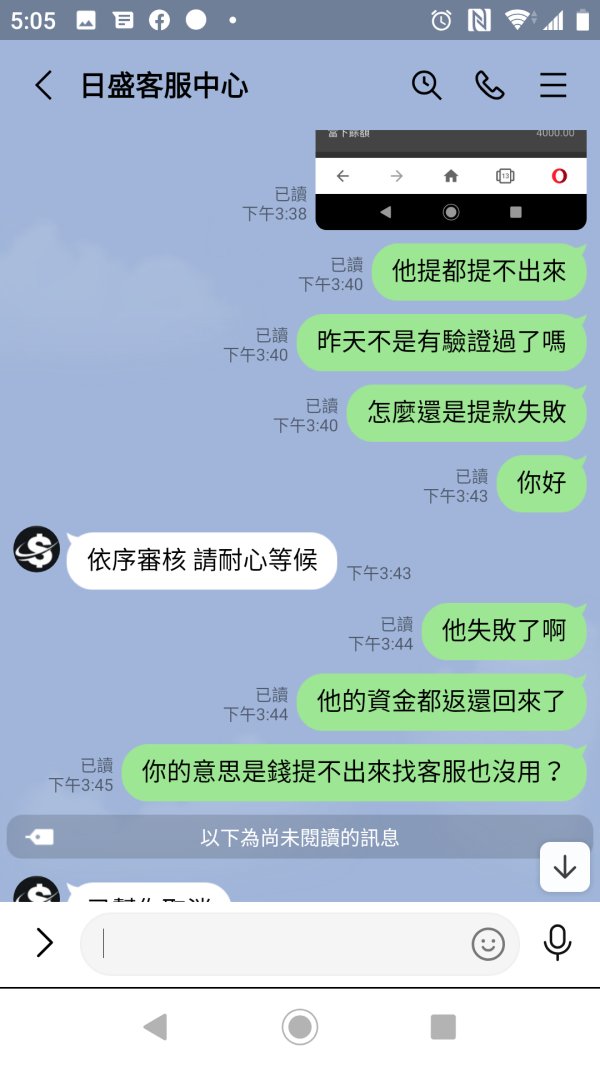Expand the attachment options beside the message box
This screenshot has height=1067, width=600.
pyautogui.click(x=44, y=942)
